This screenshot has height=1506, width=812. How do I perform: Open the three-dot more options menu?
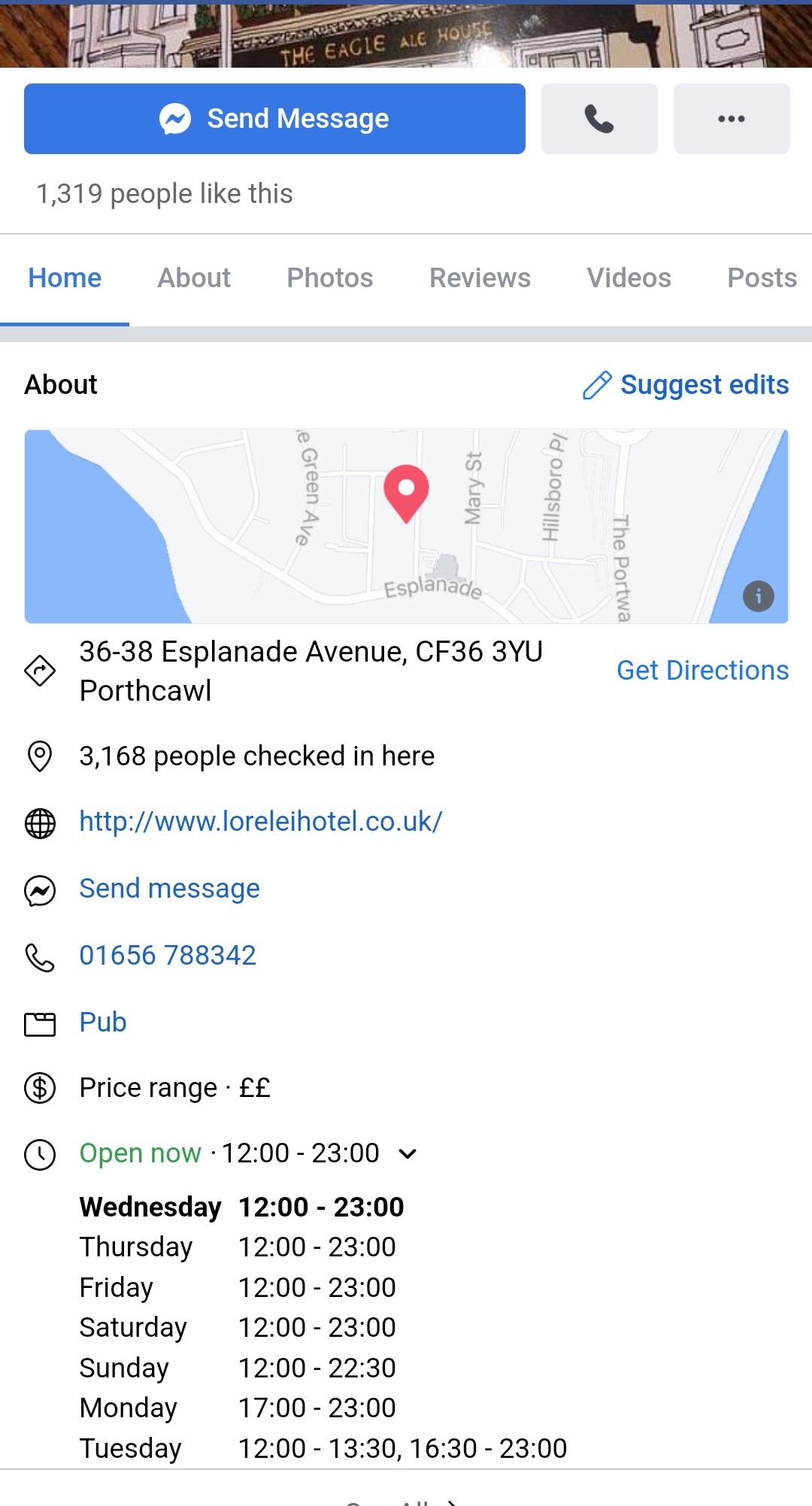click(x=731, y=119)
